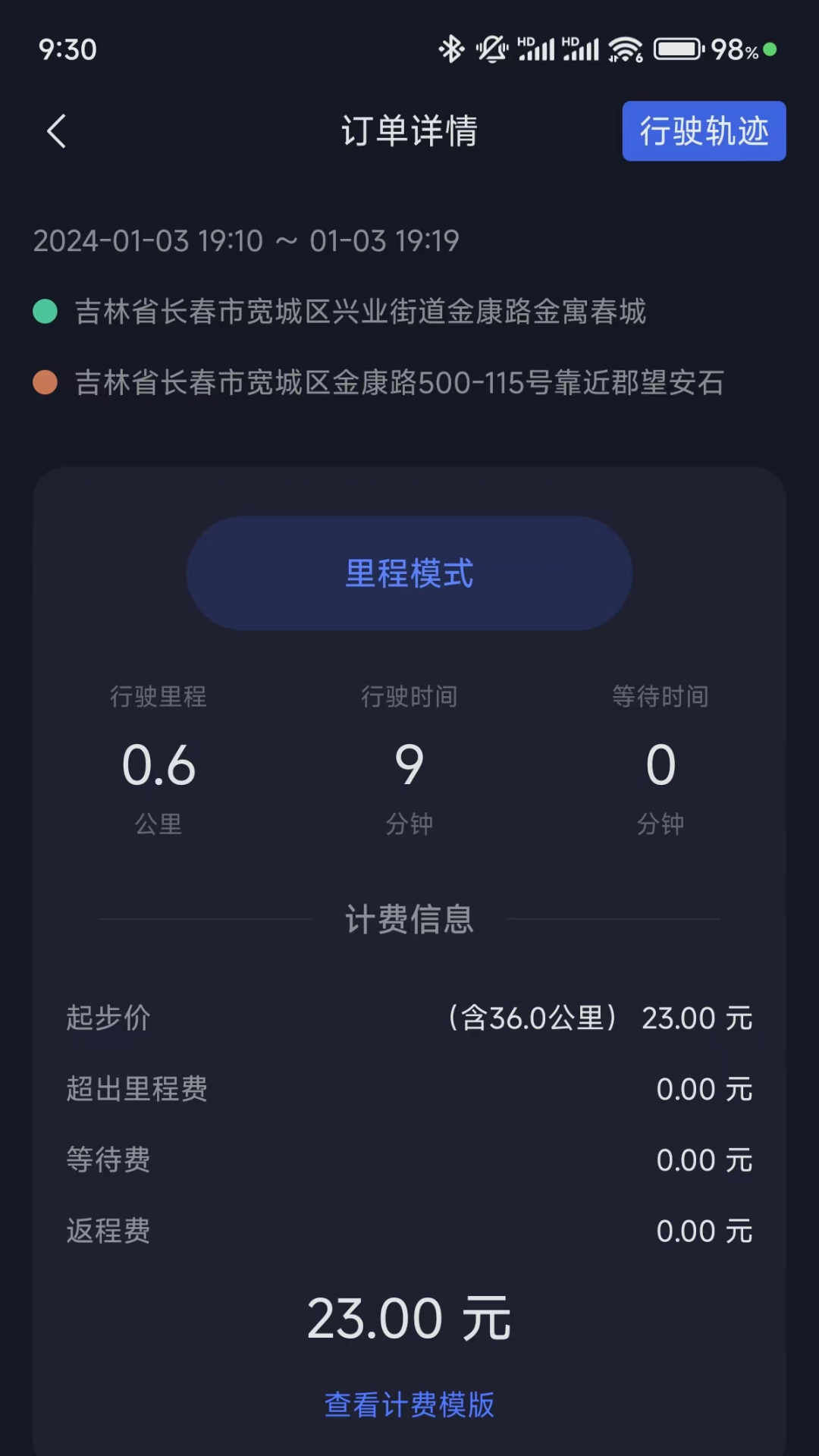Open the 订单详情 title header
This screenshot has width=819, height=1456.
coord(409,130)
